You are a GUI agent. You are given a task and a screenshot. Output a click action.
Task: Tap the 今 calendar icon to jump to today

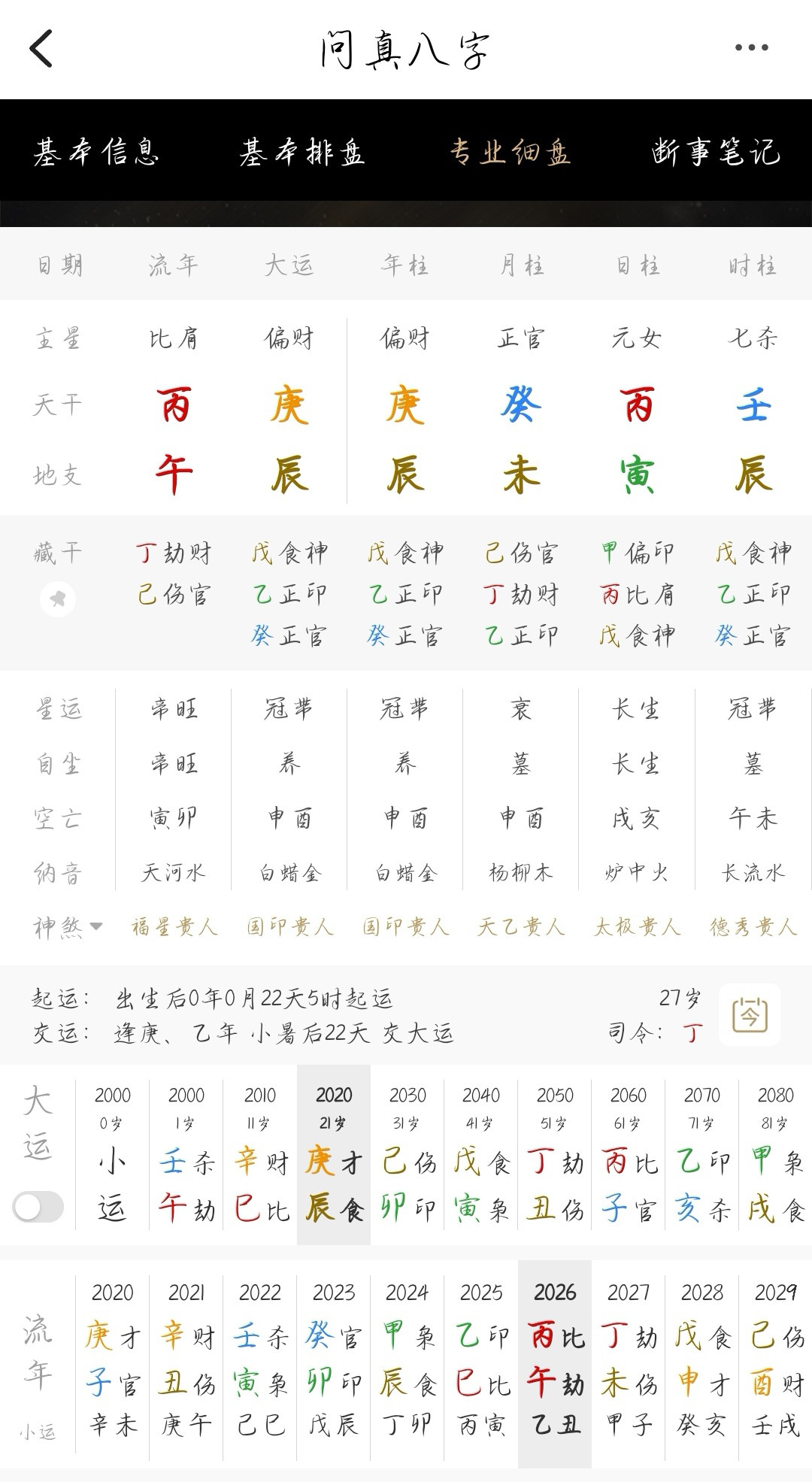750,1015
